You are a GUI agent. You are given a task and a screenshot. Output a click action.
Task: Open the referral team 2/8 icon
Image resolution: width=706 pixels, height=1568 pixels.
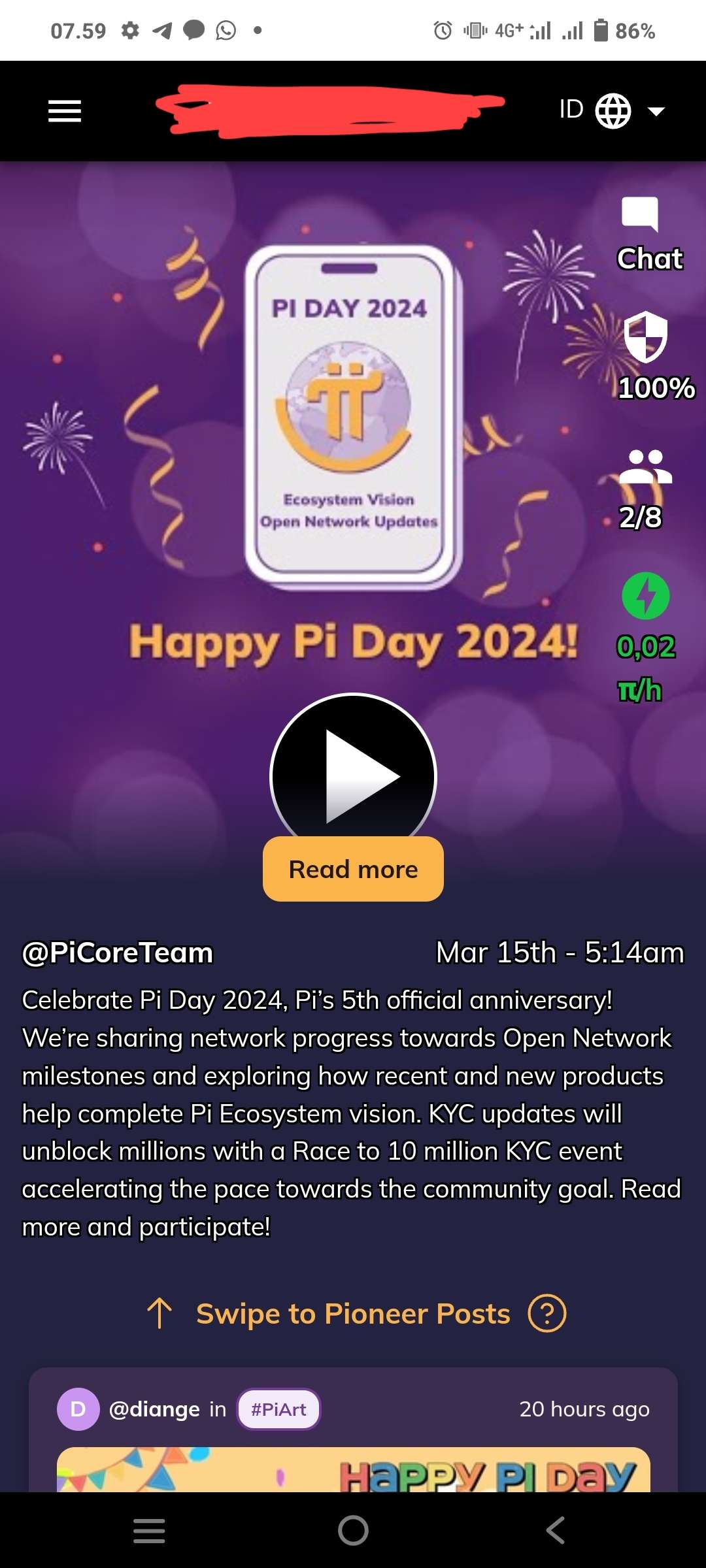pyautogui.click(x=645, y=468)
